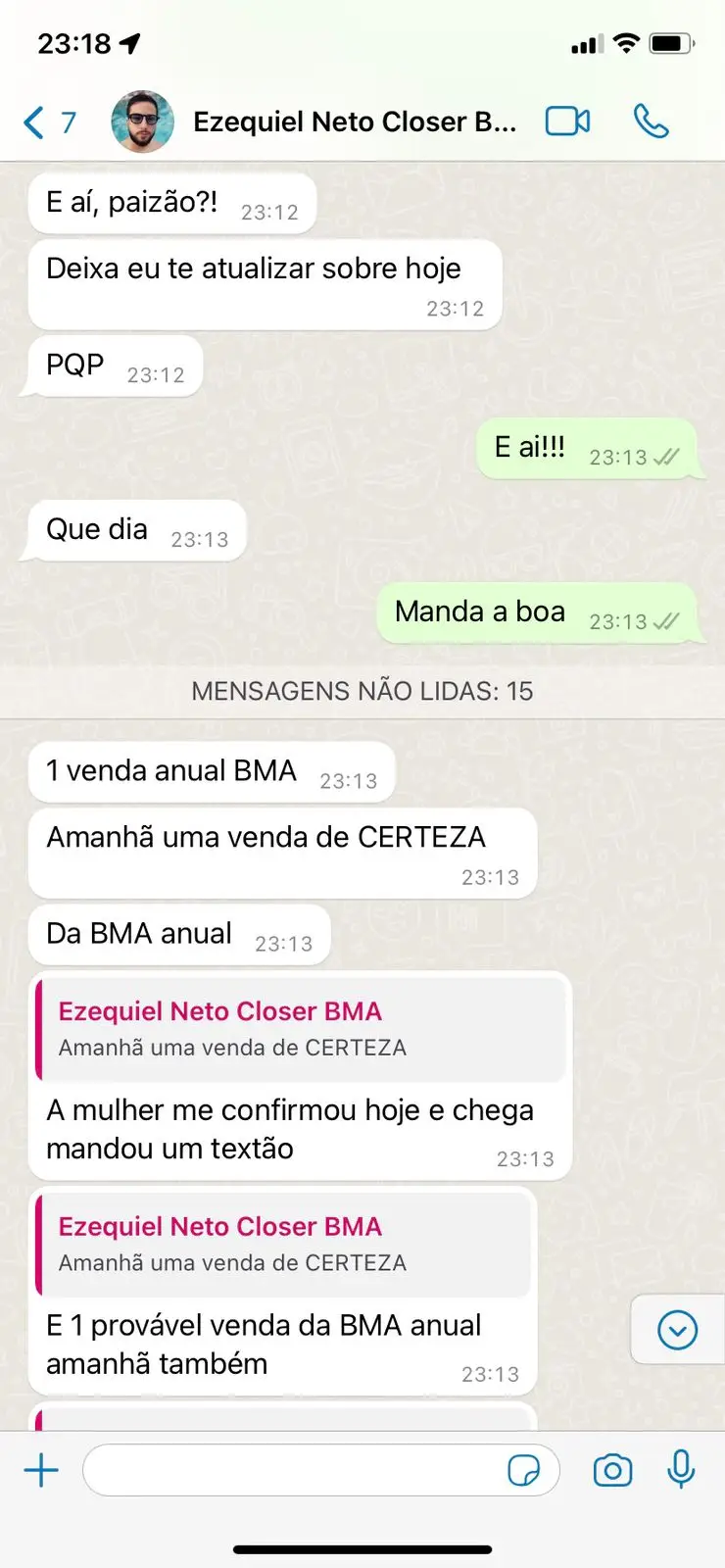Image resolution: width=725 pixels, height=1568 pixels.
Task: Start a voice call with Ezequiel
Action: pyautogui.click(x=651, y=122)
